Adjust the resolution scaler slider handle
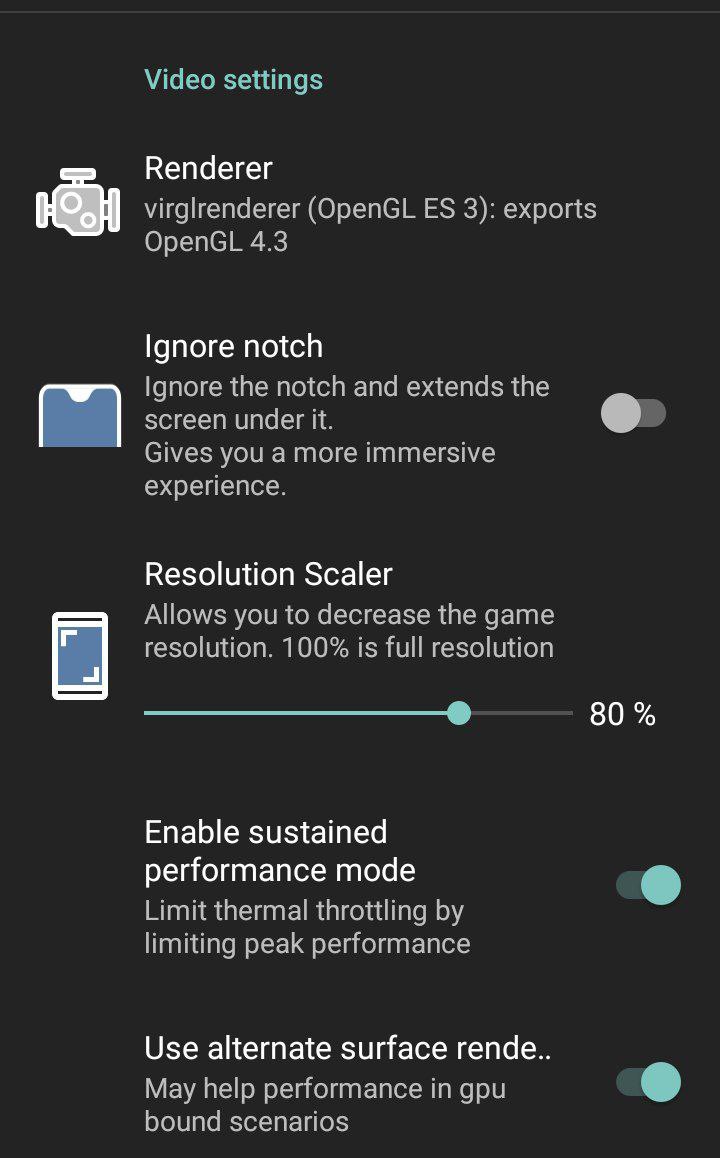 point(459,713)
